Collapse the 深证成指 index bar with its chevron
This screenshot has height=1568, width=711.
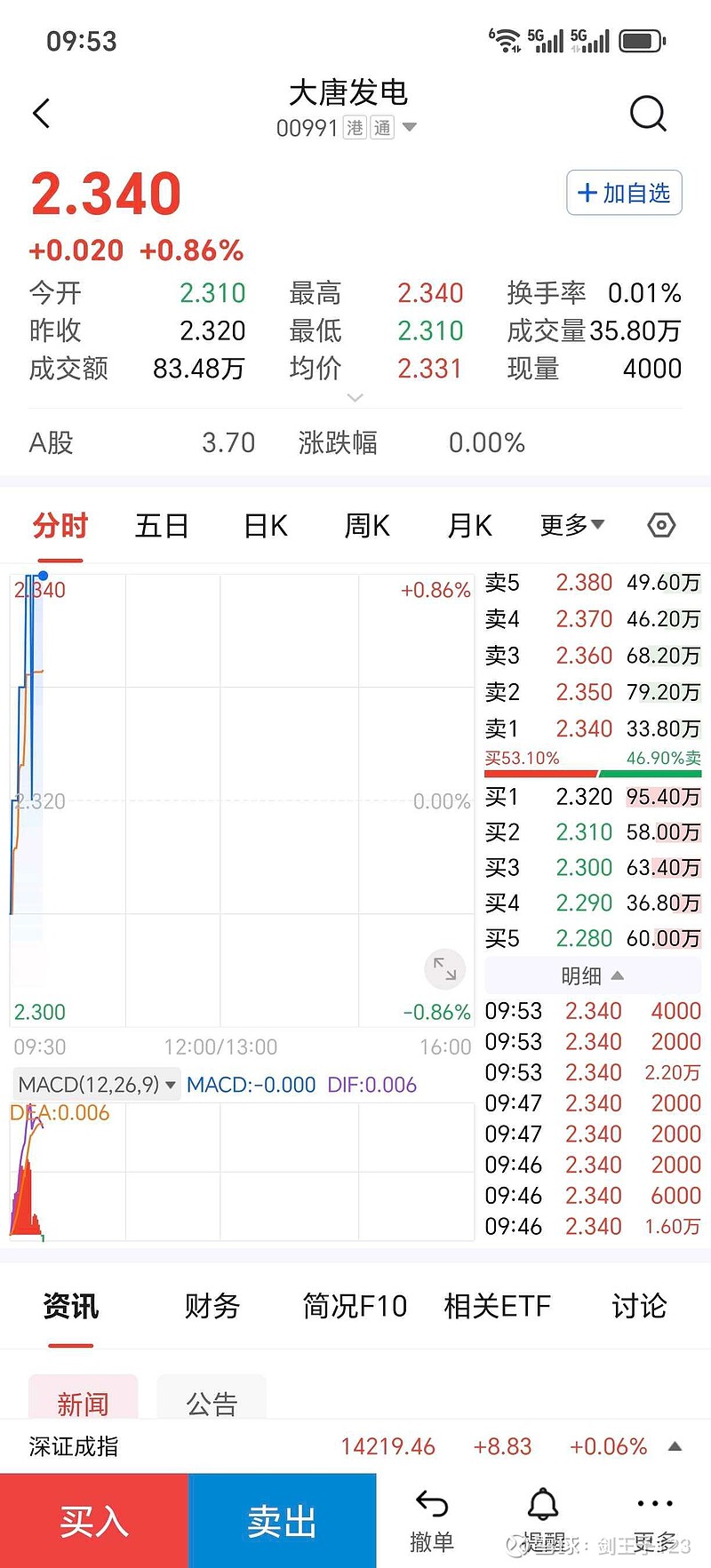click(675, 1446)
